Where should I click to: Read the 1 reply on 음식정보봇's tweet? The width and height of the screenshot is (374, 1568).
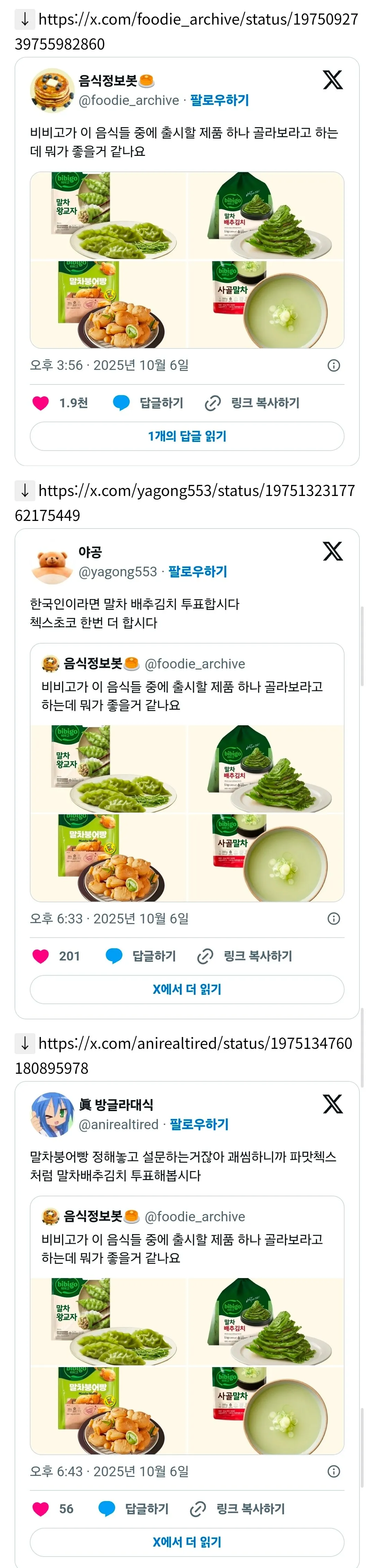187,436
